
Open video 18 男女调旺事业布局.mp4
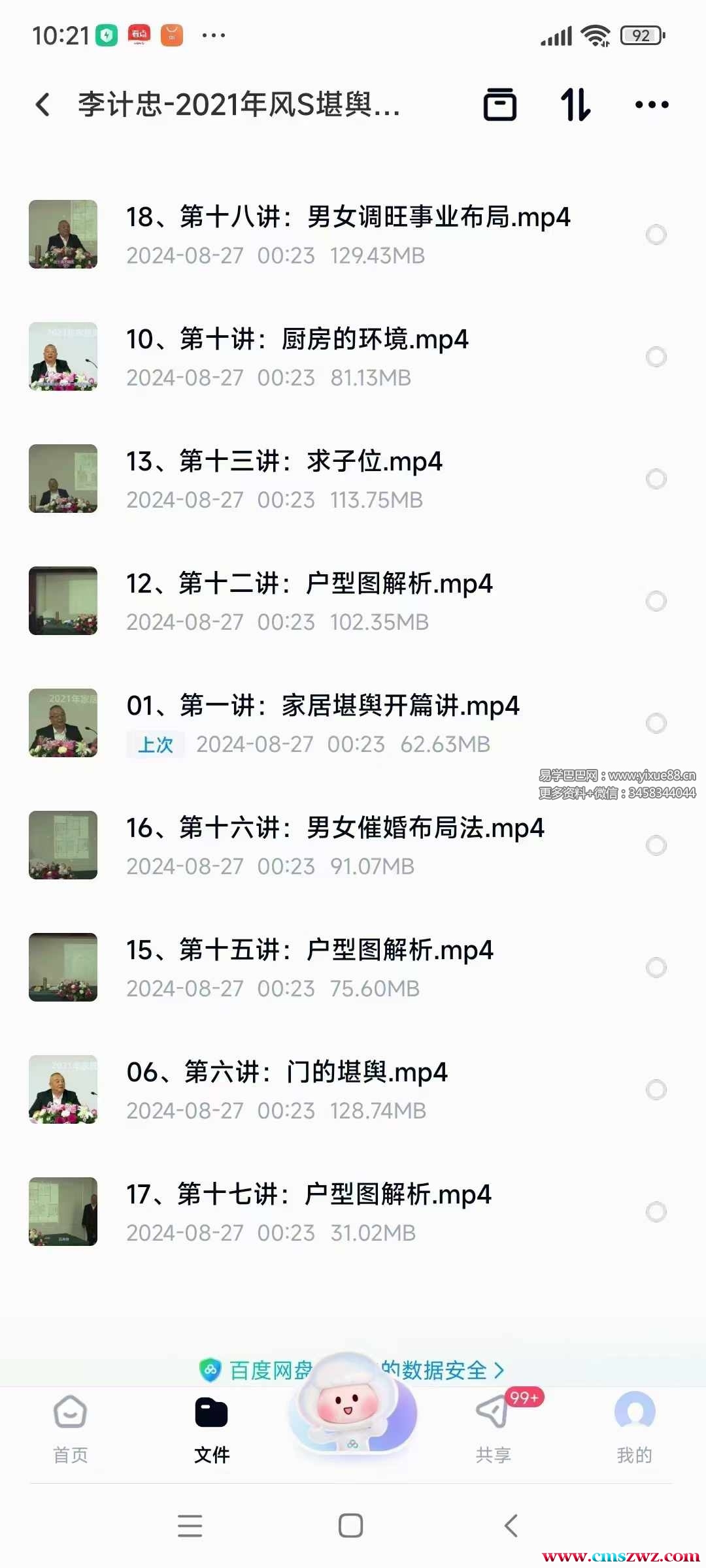(x=348, y=234)
